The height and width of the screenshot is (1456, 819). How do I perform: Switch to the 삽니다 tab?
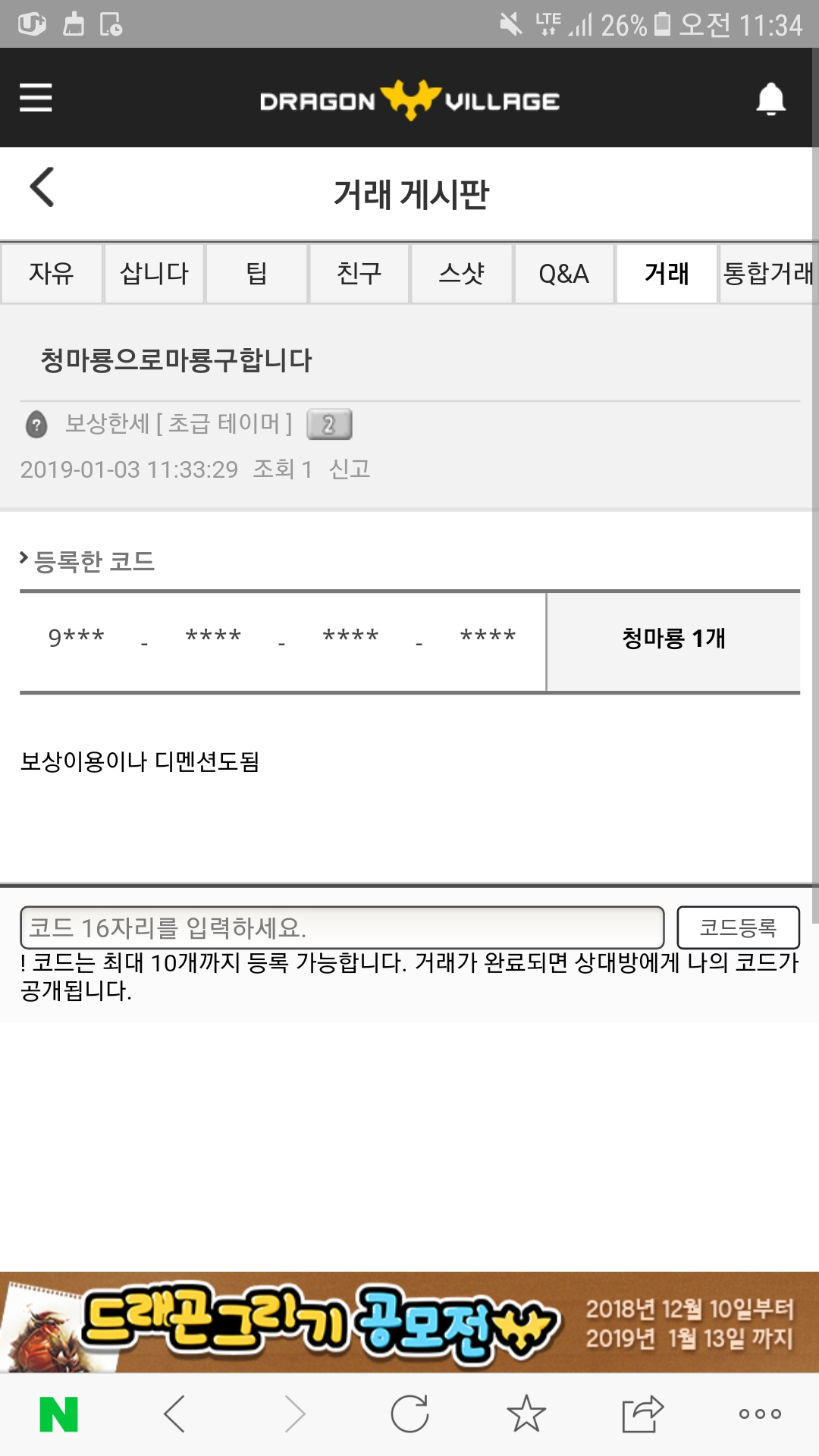(154, 274)
